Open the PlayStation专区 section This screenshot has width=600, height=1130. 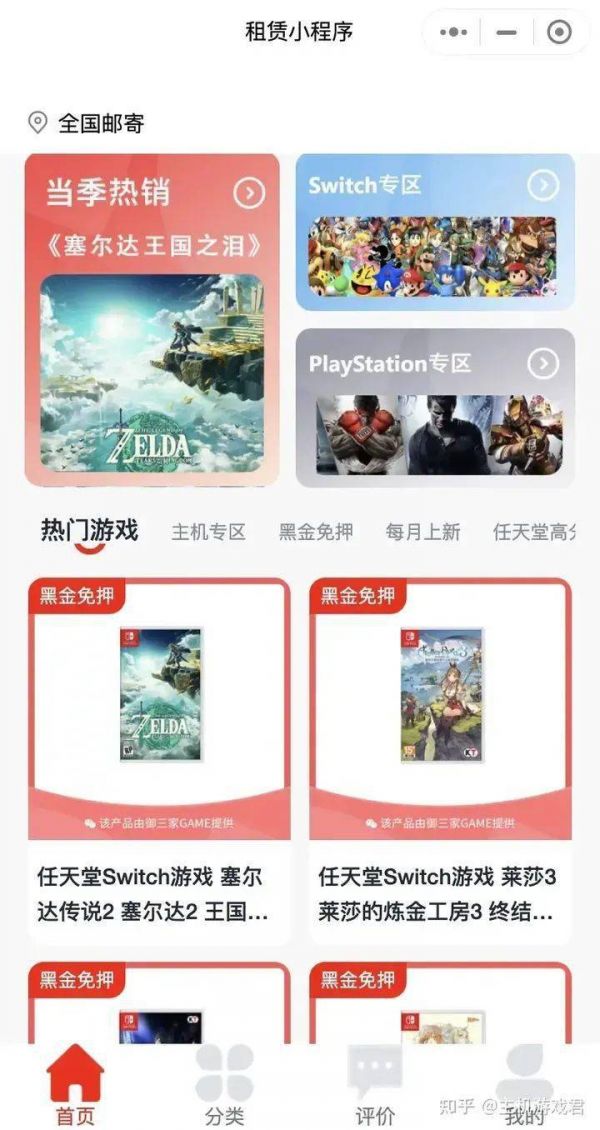(435, 407)
